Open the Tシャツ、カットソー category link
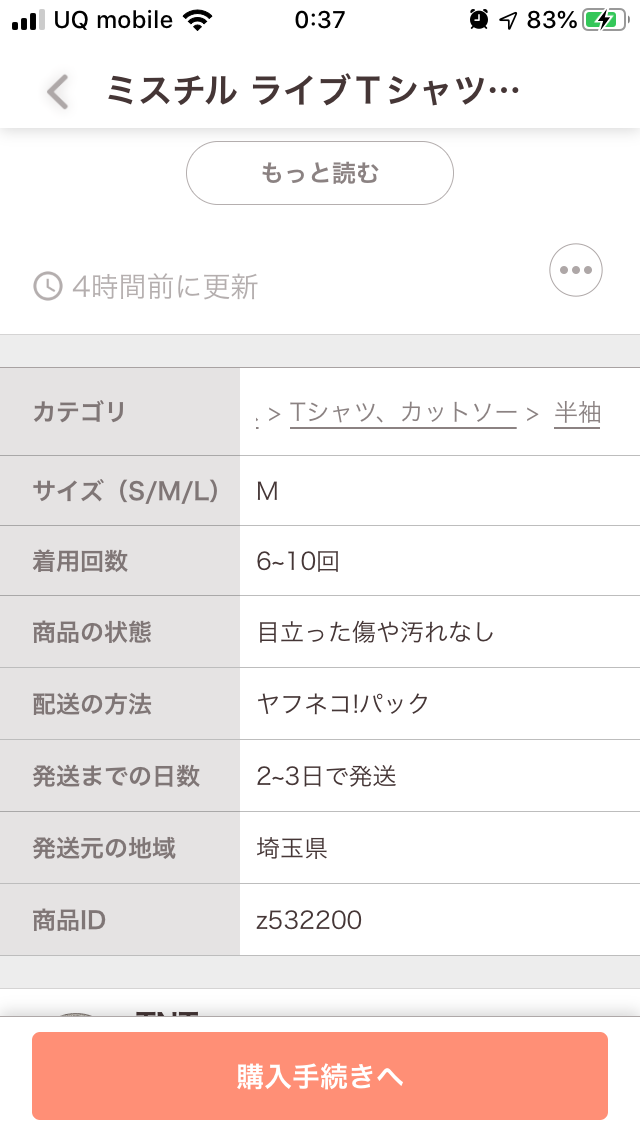640x1136 pixels. tap(403, 413)
